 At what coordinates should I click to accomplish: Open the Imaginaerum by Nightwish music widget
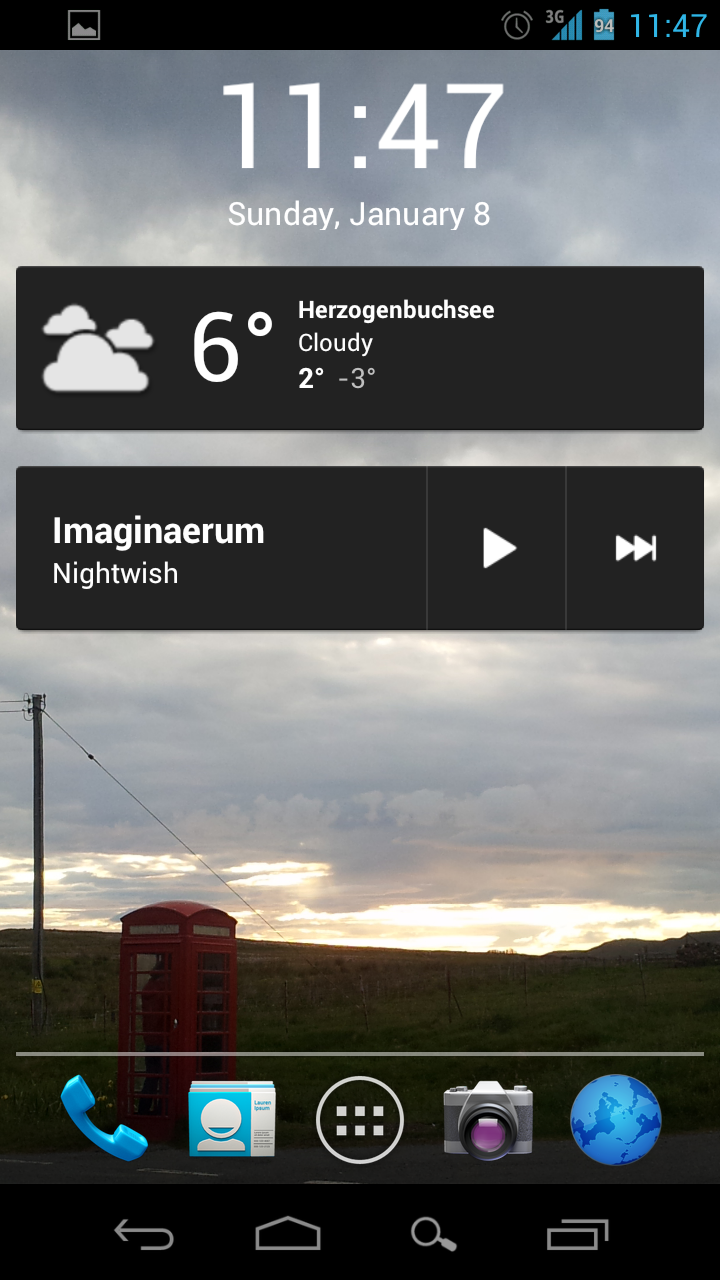click(222, 548)
